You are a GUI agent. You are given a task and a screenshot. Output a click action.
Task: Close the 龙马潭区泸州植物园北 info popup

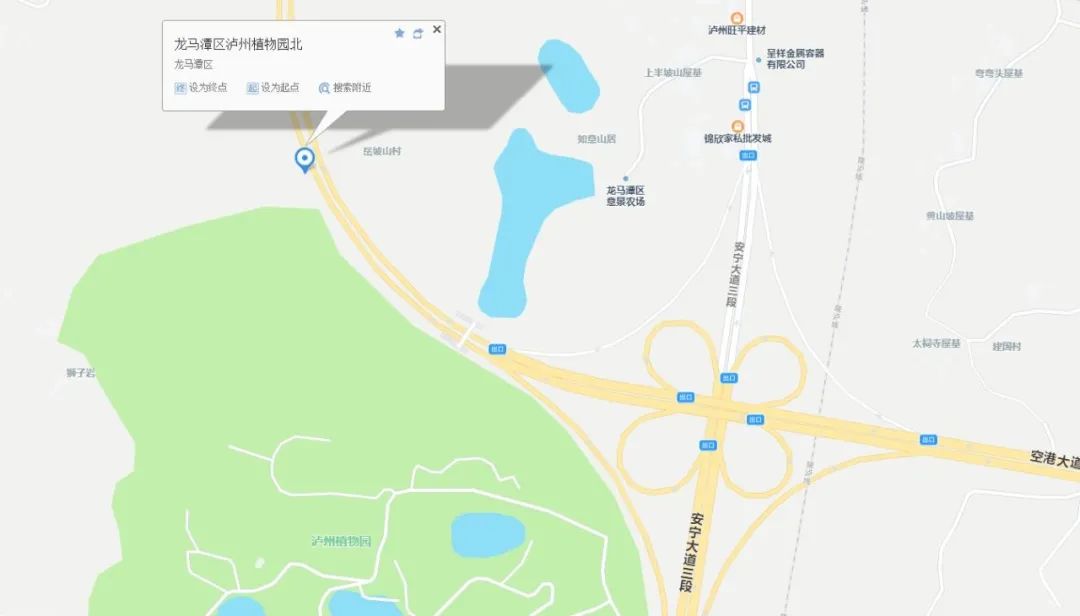pos(437,30)
